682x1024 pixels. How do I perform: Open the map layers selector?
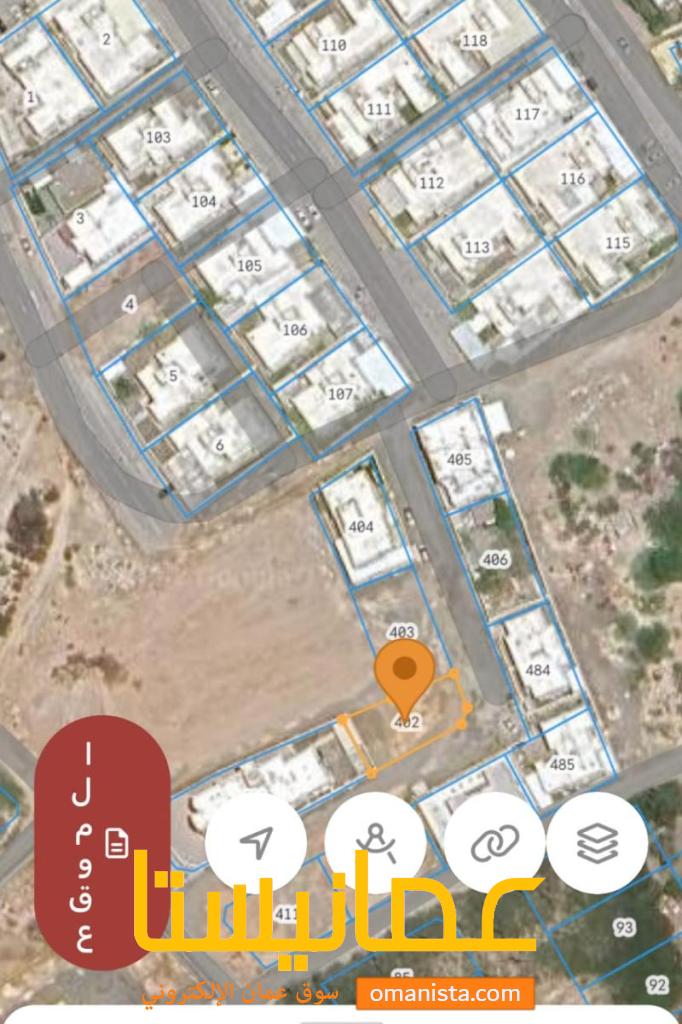point(597,843)
